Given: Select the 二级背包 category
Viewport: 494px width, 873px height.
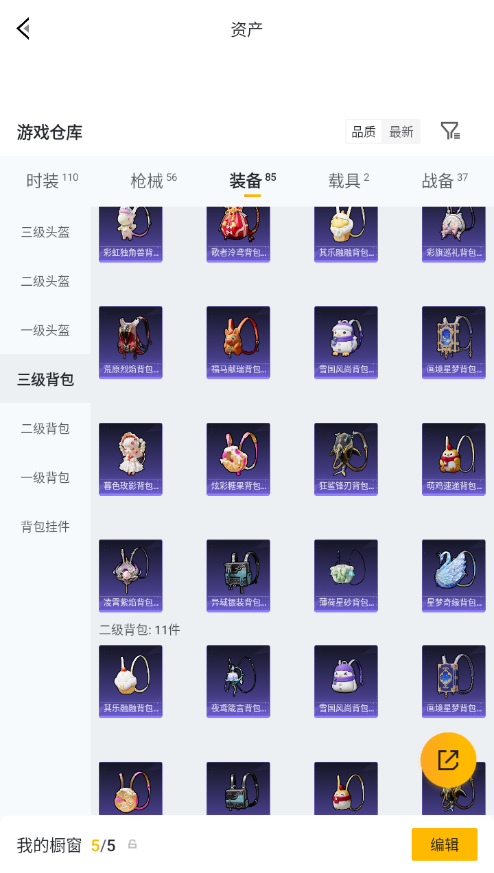Looking at the screenshot, I should 45,428.
